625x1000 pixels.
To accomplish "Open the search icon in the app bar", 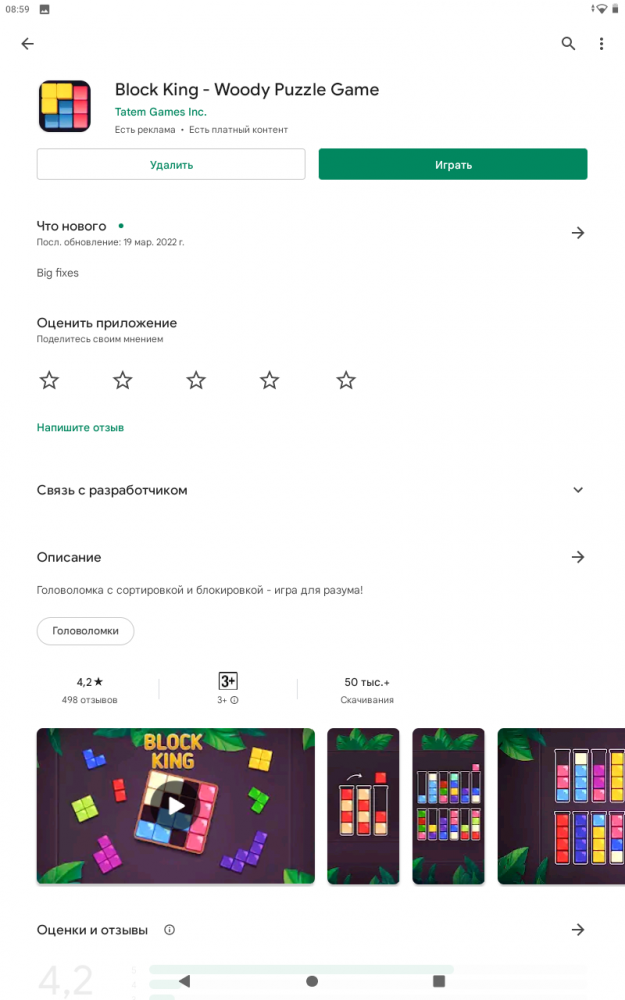I will pos(568,43).
